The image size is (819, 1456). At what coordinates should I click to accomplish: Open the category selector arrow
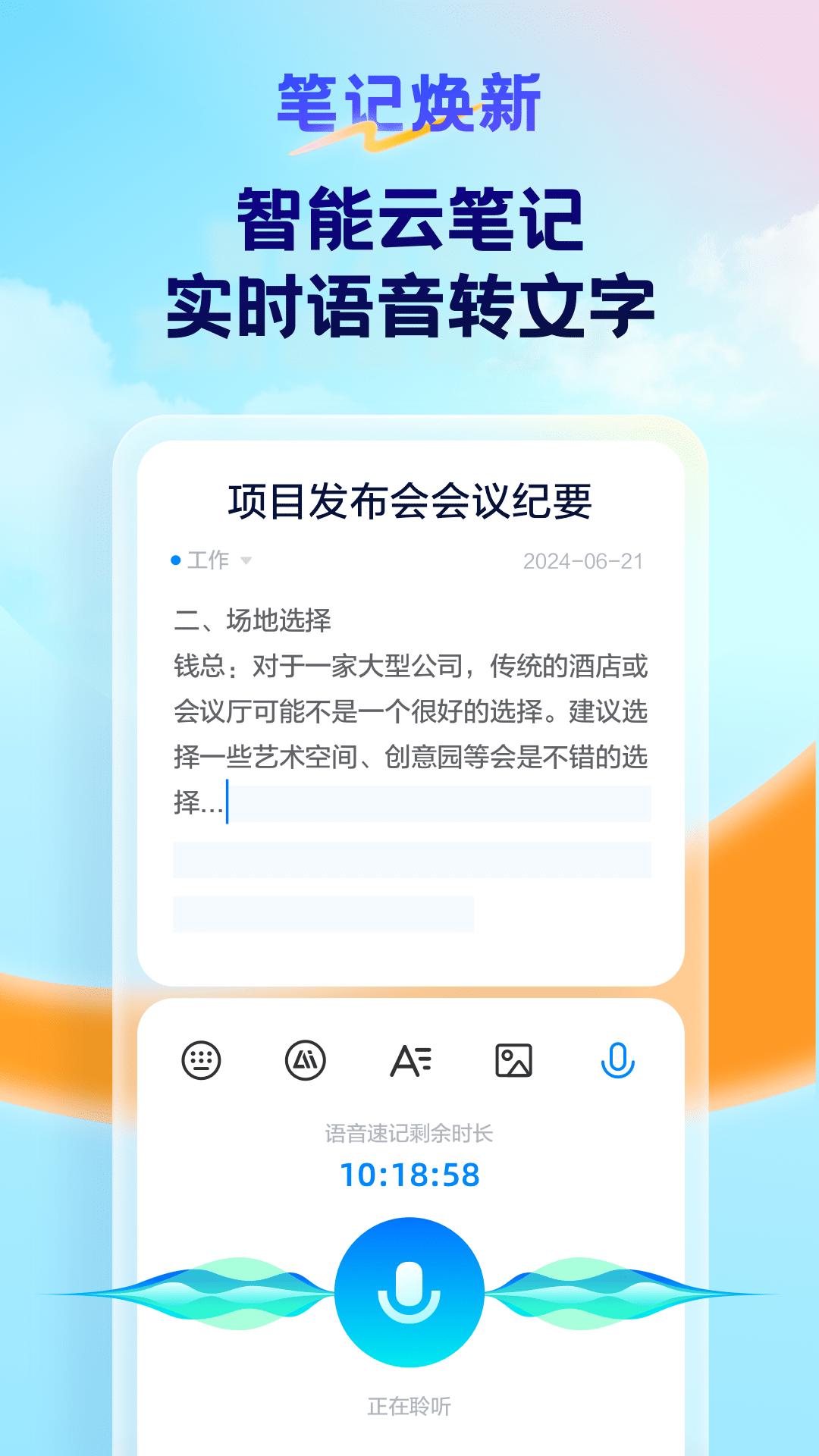click(x=245, y=561)
